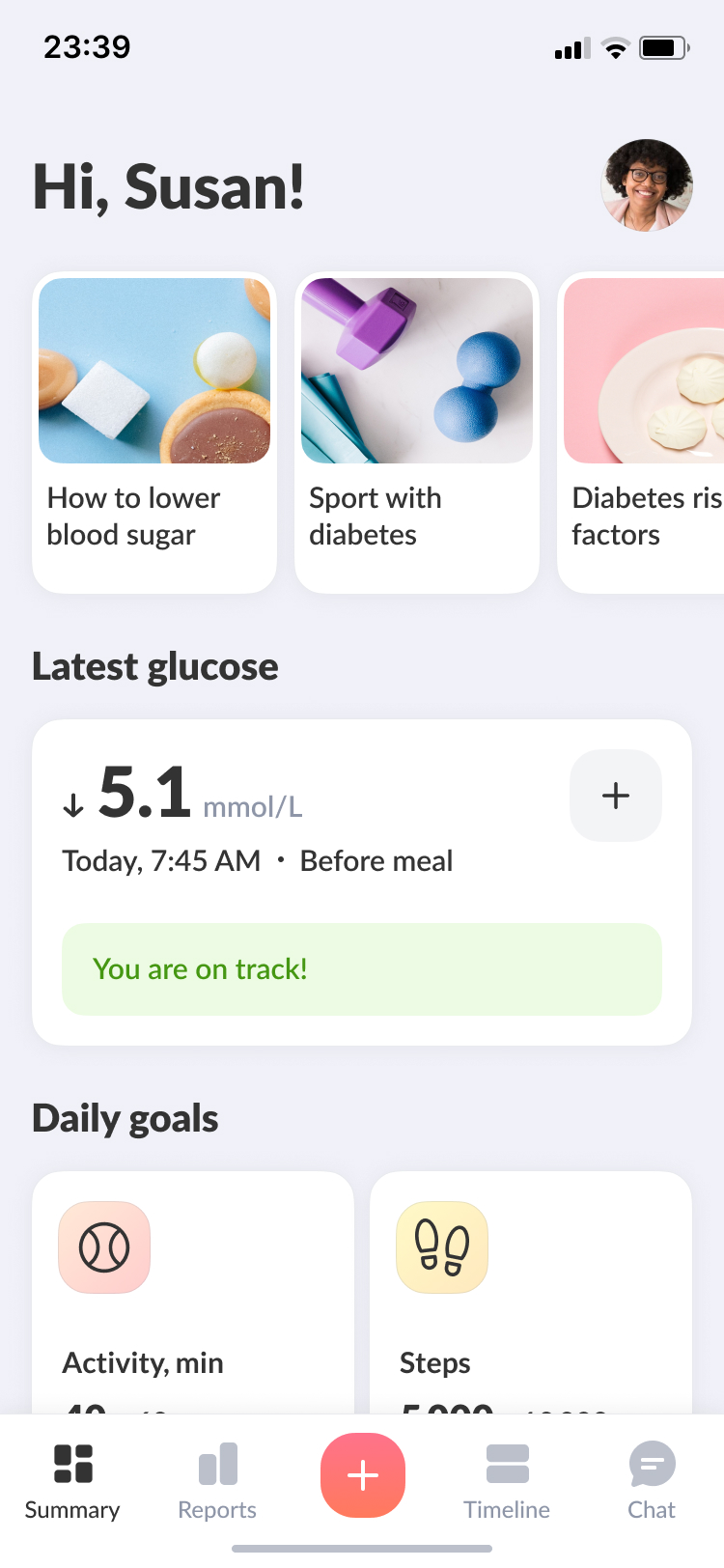The height and width of the screenshot is (1568, 724).
Task: Open Susan's profile avatar
Action: click(x=646, y=185)
